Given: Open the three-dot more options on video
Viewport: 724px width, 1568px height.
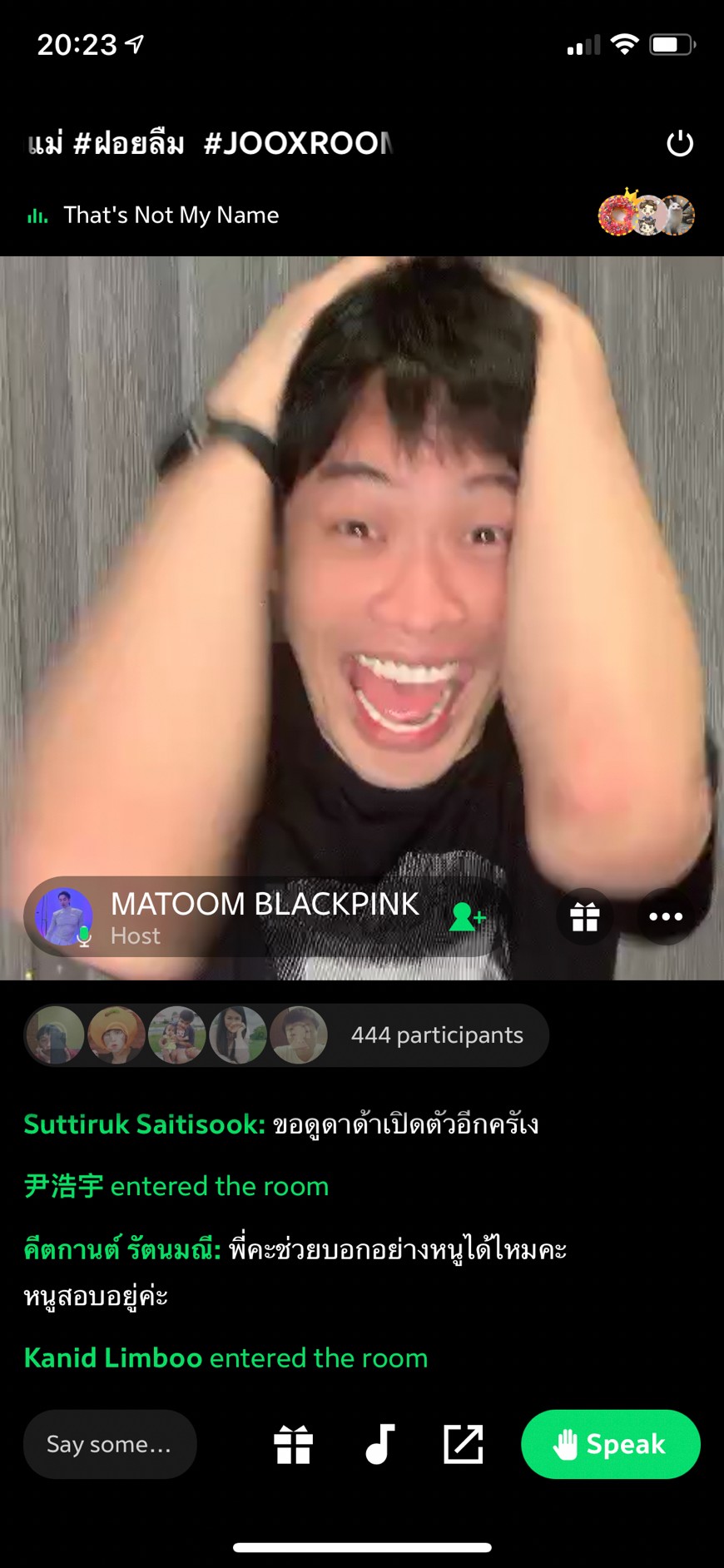Looking at the screenshot, I should [666, 916].
